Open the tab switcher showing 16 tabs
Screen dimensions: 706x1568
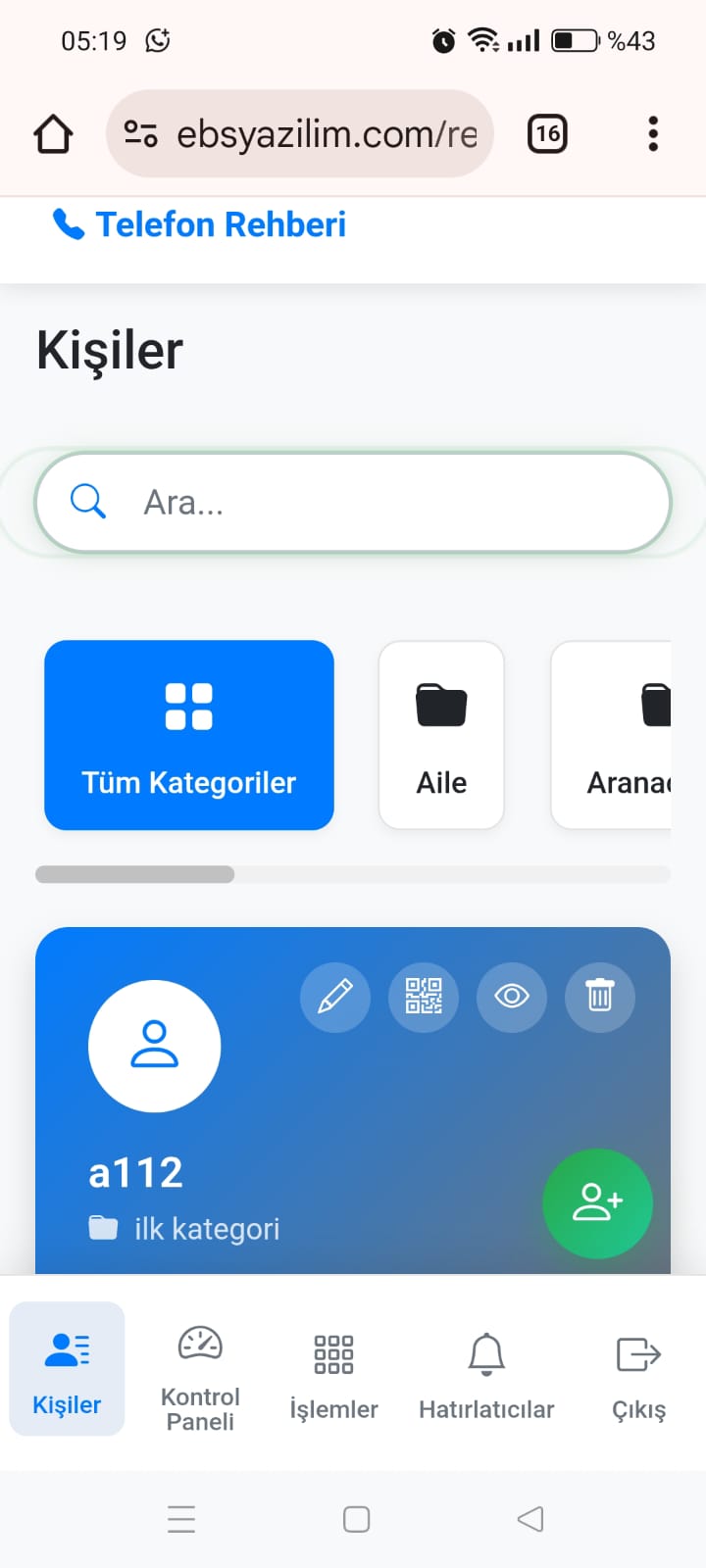tap(547, 134)
